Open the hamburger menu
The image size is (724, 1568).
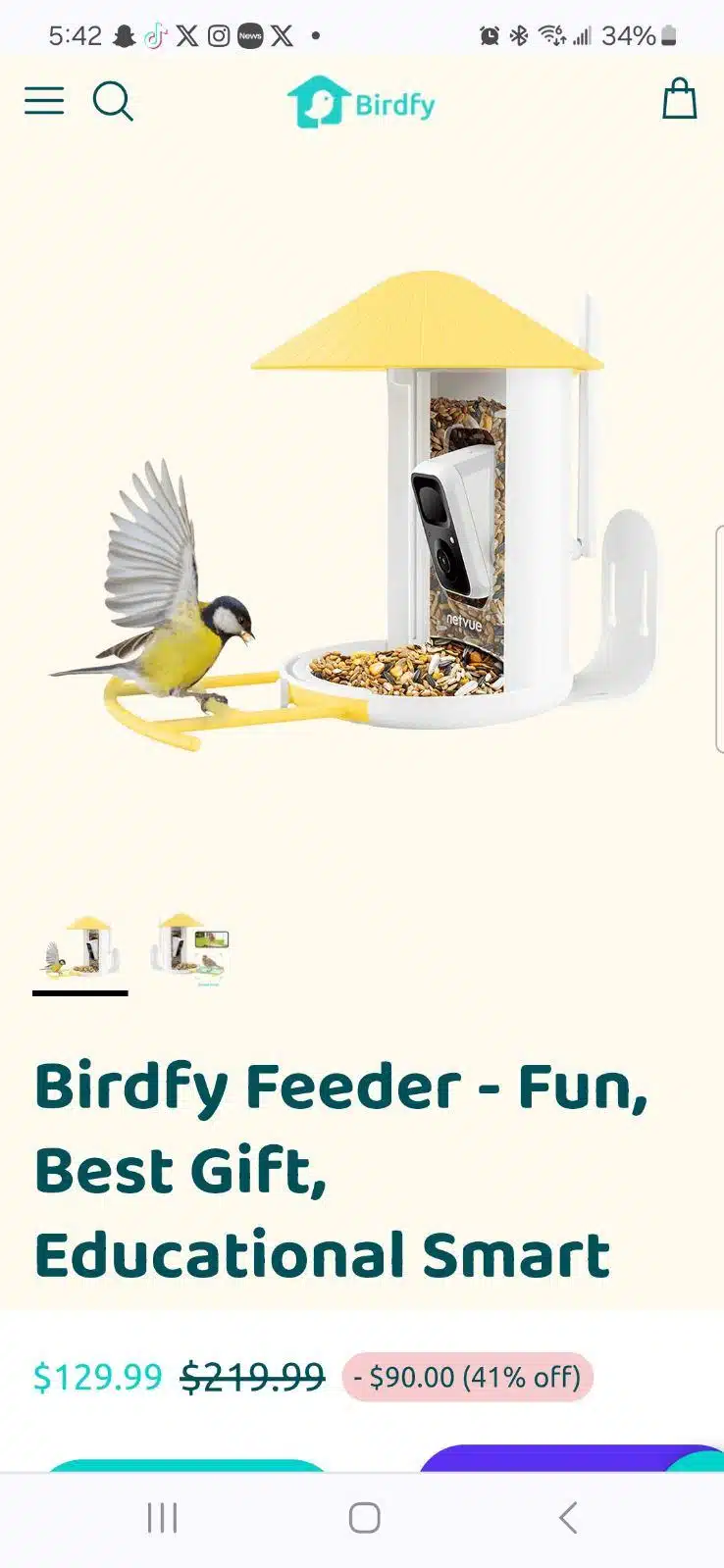coord(44,101)
